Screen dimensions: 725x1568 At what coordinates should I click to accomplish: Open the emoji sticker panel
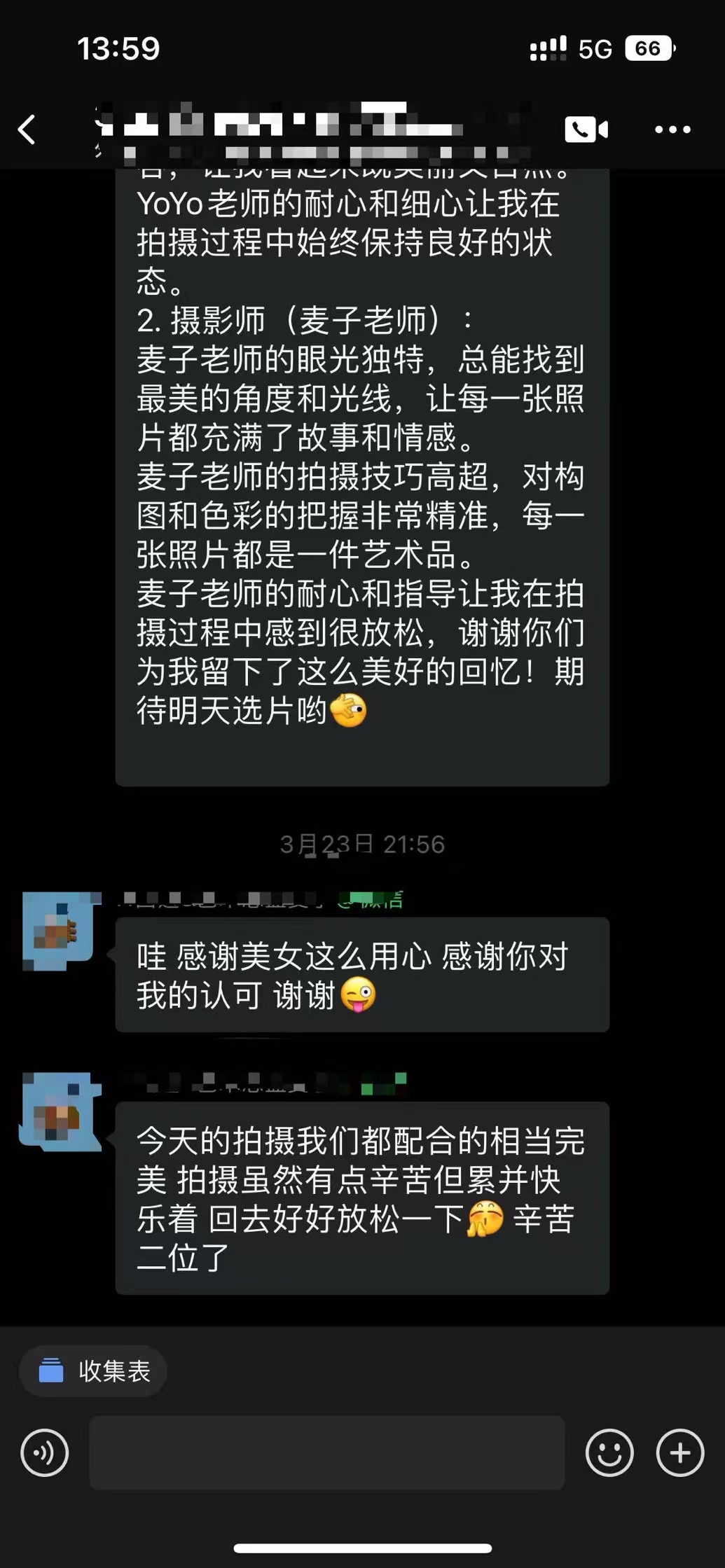point(609,1452)
